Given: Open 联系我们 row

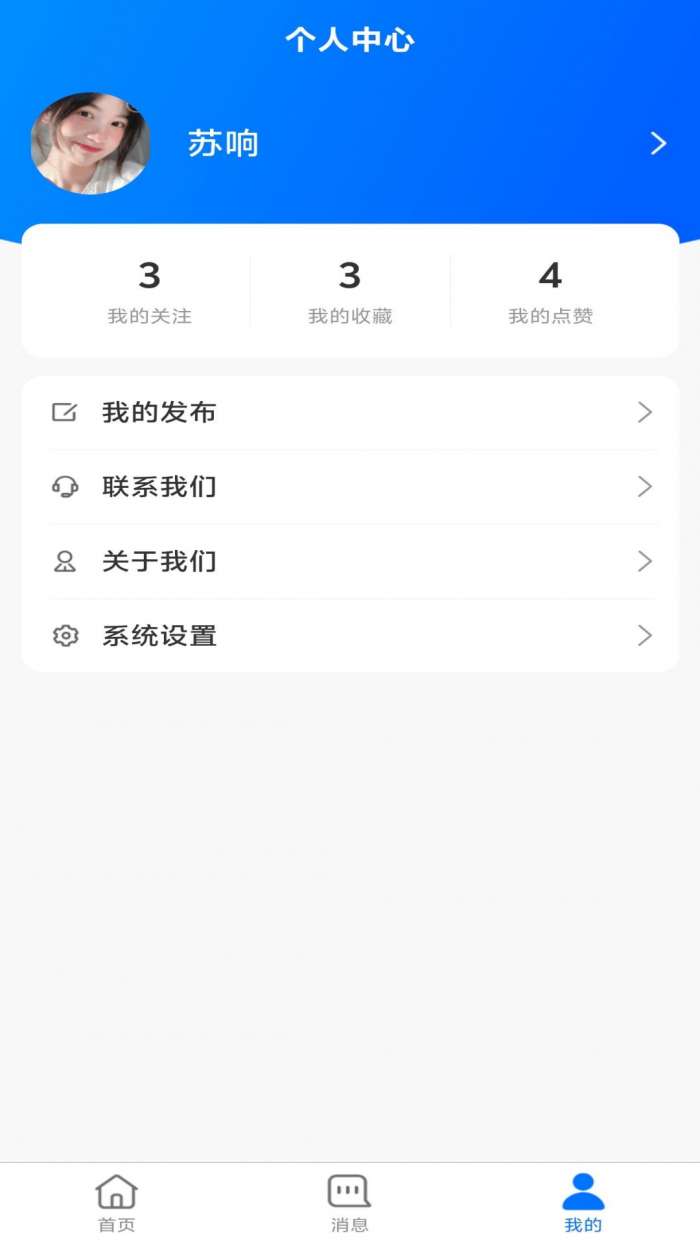Looking at the screenshot, I should 350,487.
